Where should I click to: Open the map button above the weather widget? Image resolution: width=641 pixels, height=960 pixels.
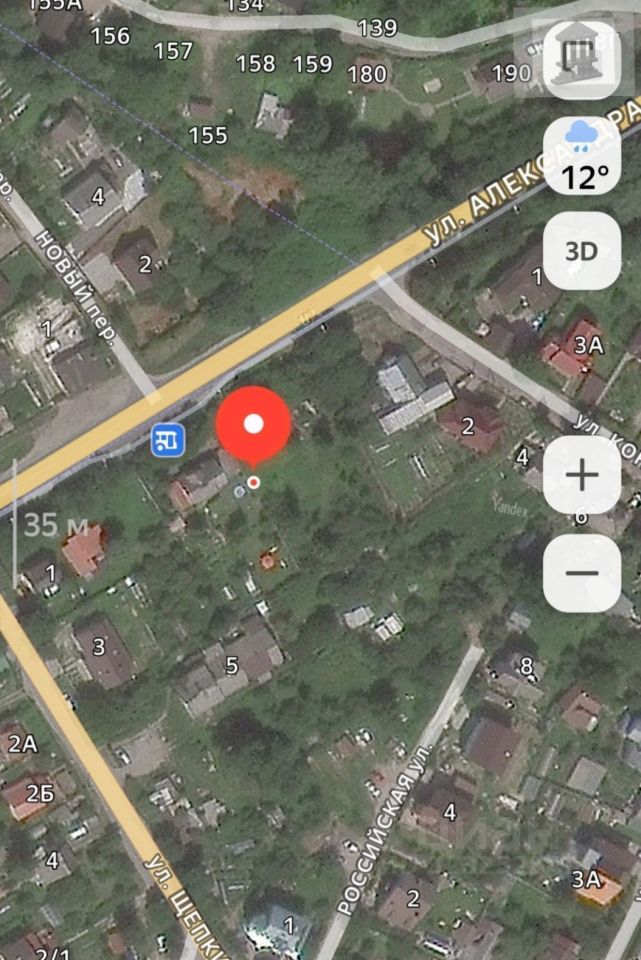click(x=581, y=59)
